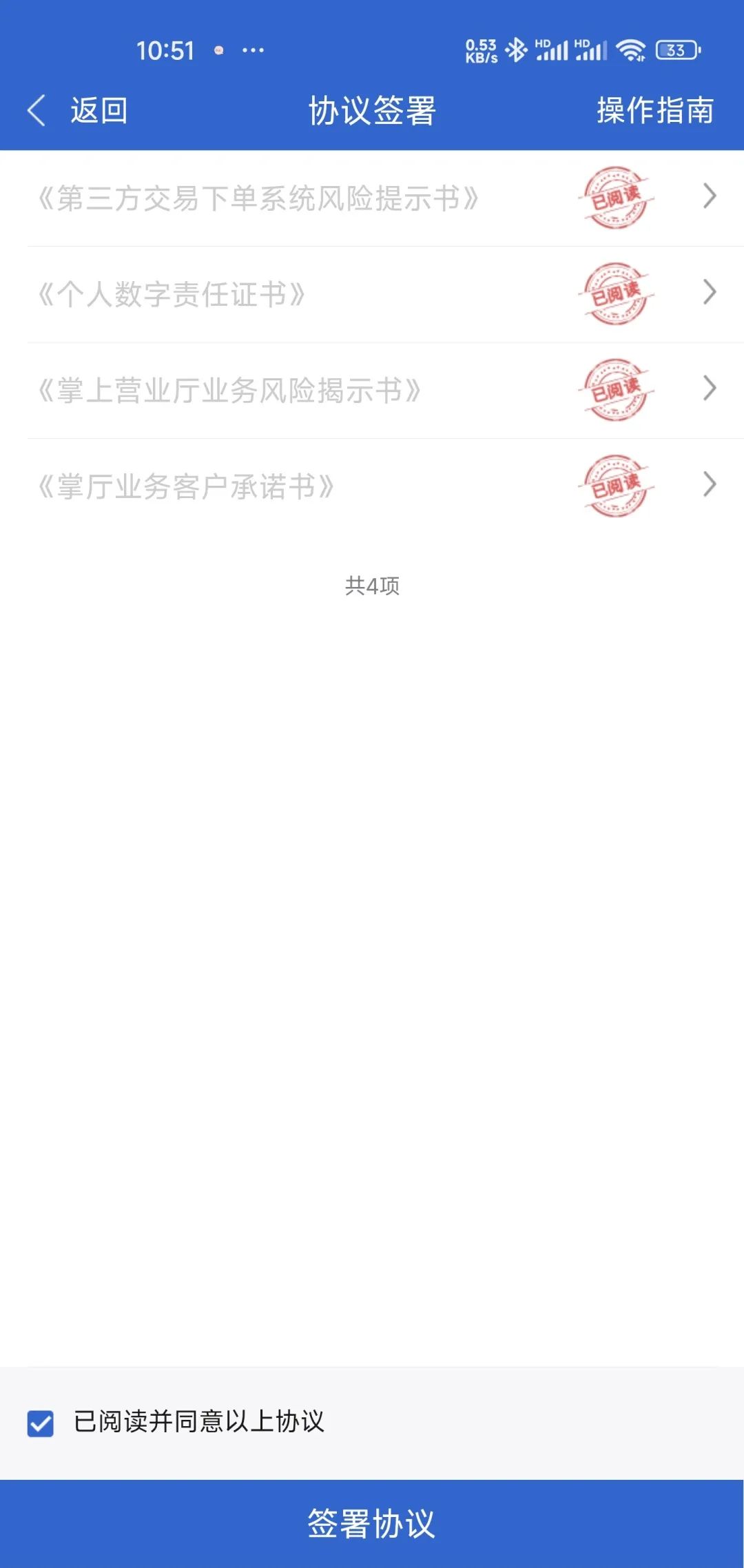Go back using the 返回 button
This screenshot has width=744, height=1568.
tap(77, 110)
